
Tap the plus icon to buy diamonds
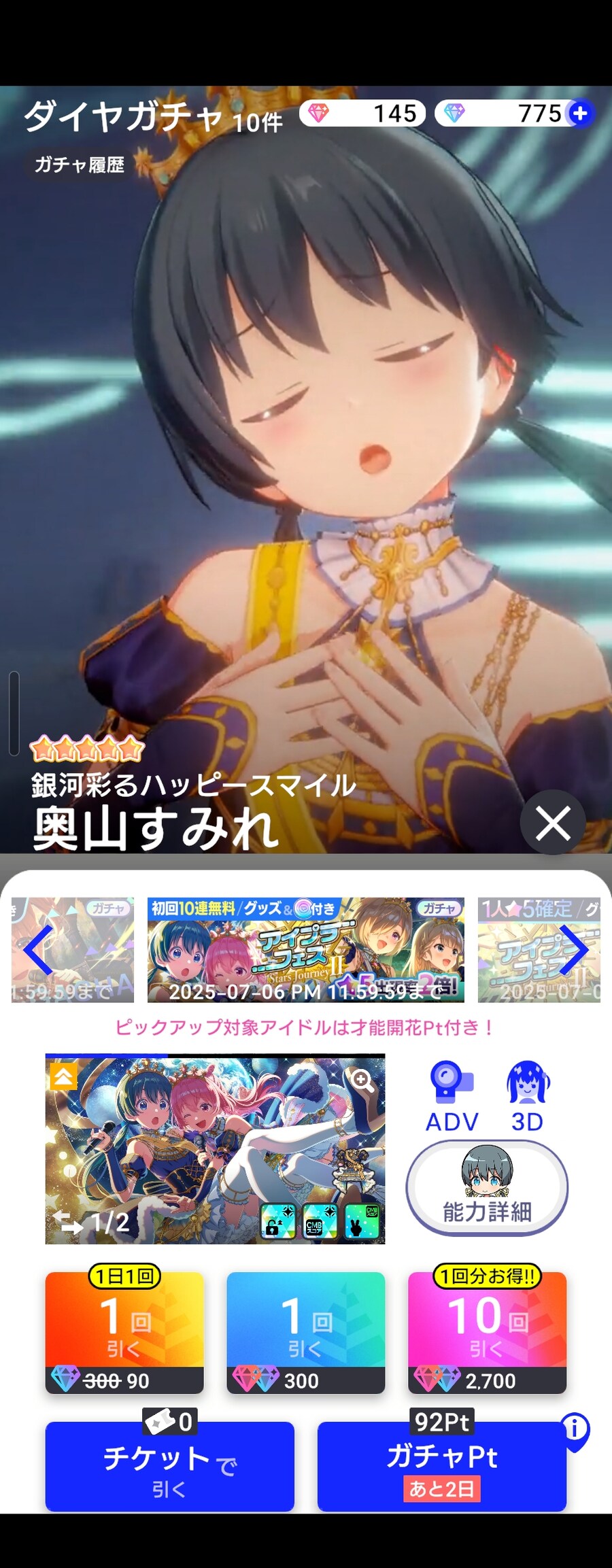coord(580,114)
